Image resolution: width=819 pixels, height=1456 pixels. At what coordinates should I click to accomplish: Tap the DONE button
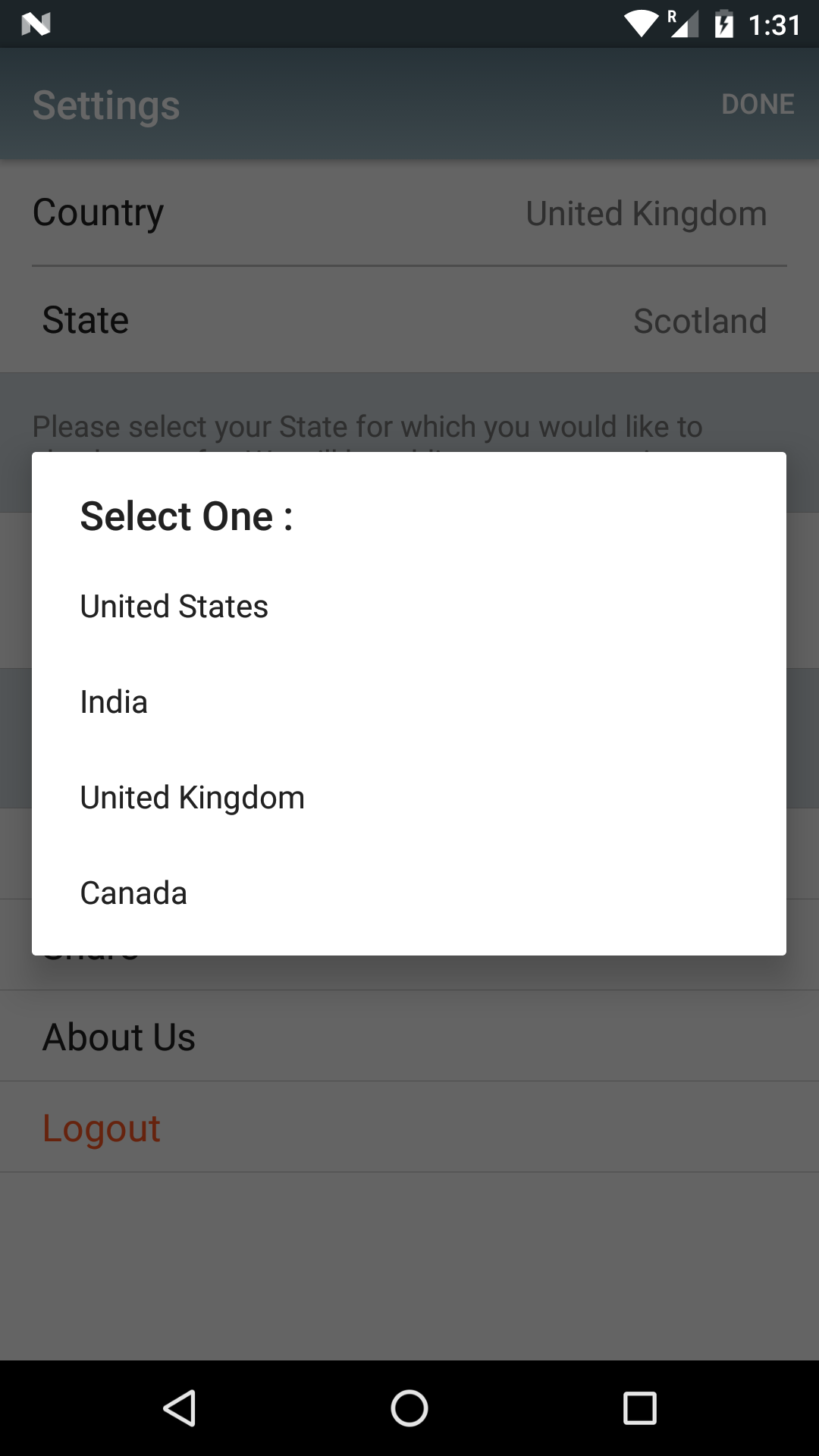[x=758, y=104]
